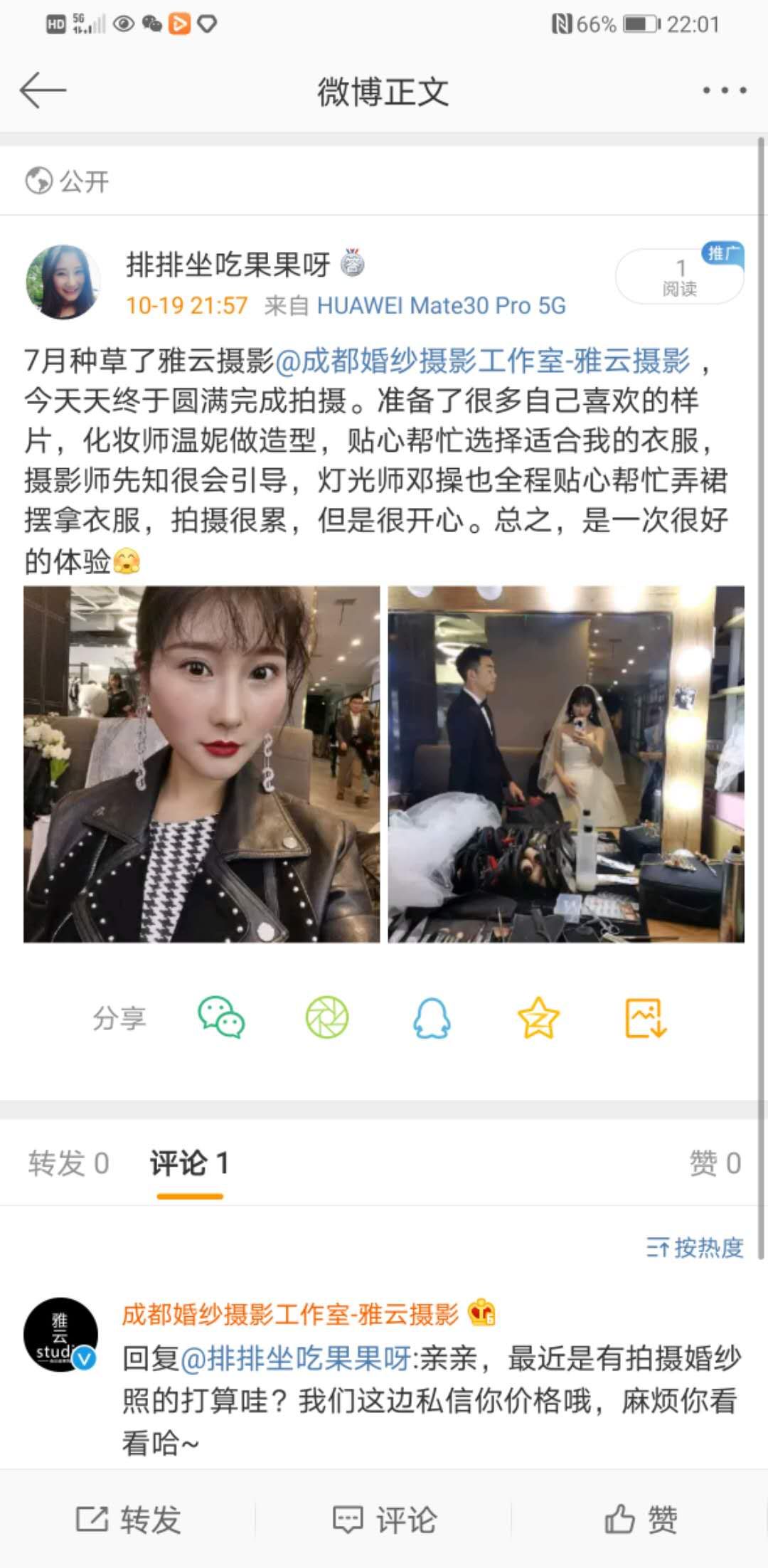Screen dimensions: 768x1568
Task: Like the post with bottom 赞 button
Action: point(641,1520)
